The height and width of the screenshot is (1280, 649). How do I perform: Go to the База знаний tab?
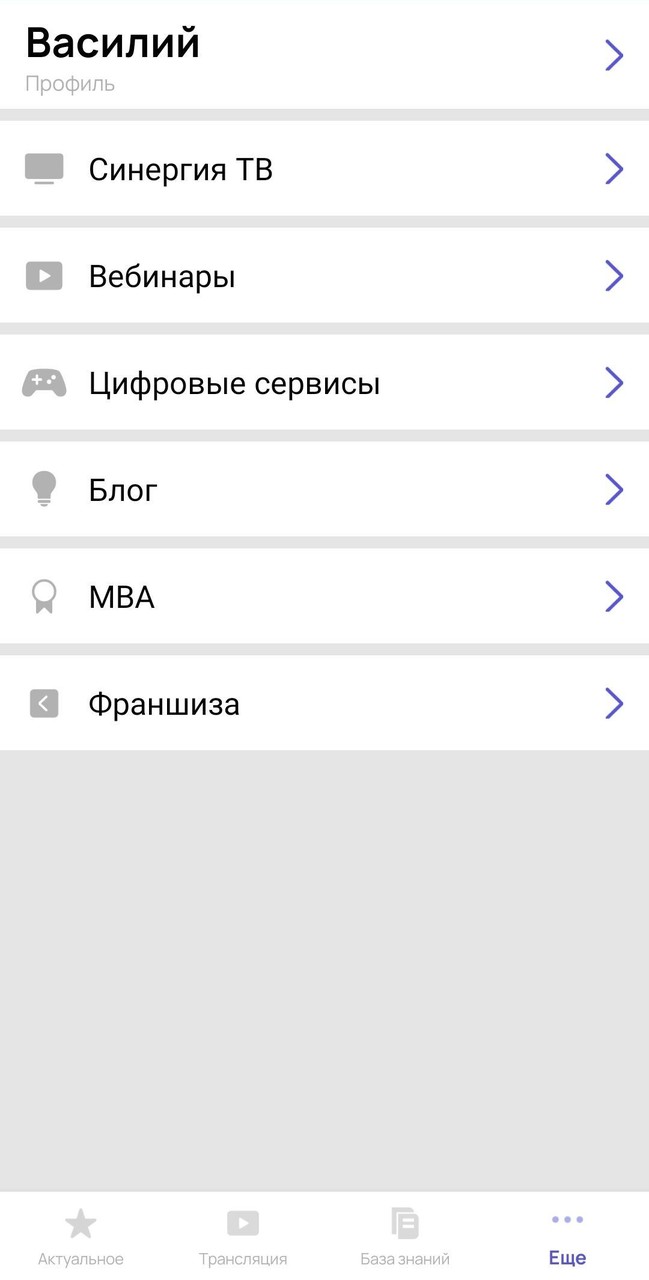click(x=405, y=1236)
